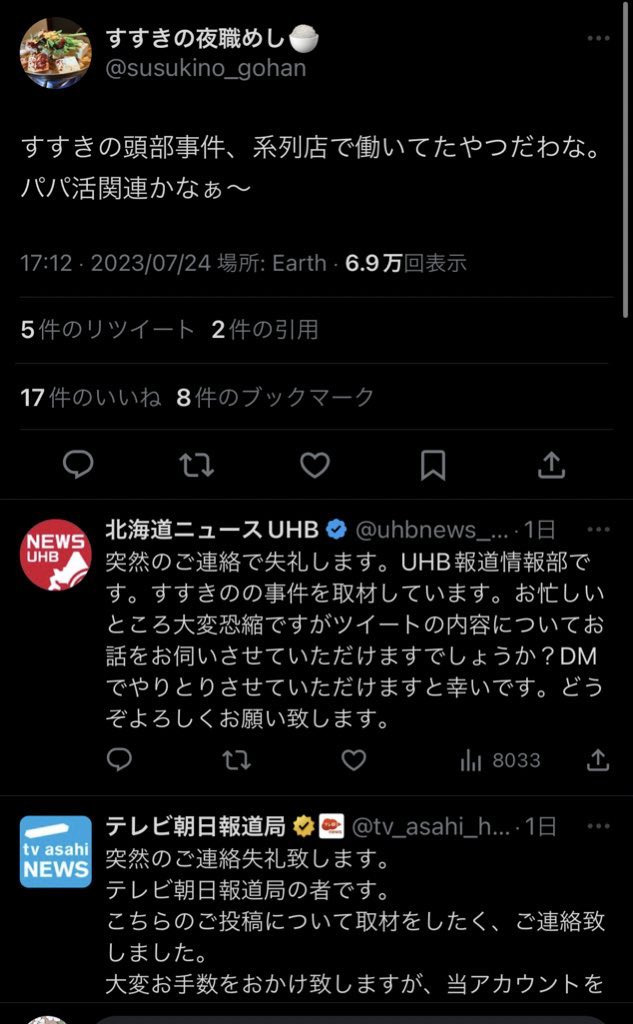Image resolution: width=633 pixels, height=1024 pixels.
Task: Open overflow menu on すすきの夜職めし tweet
Action: click(598, 39)
